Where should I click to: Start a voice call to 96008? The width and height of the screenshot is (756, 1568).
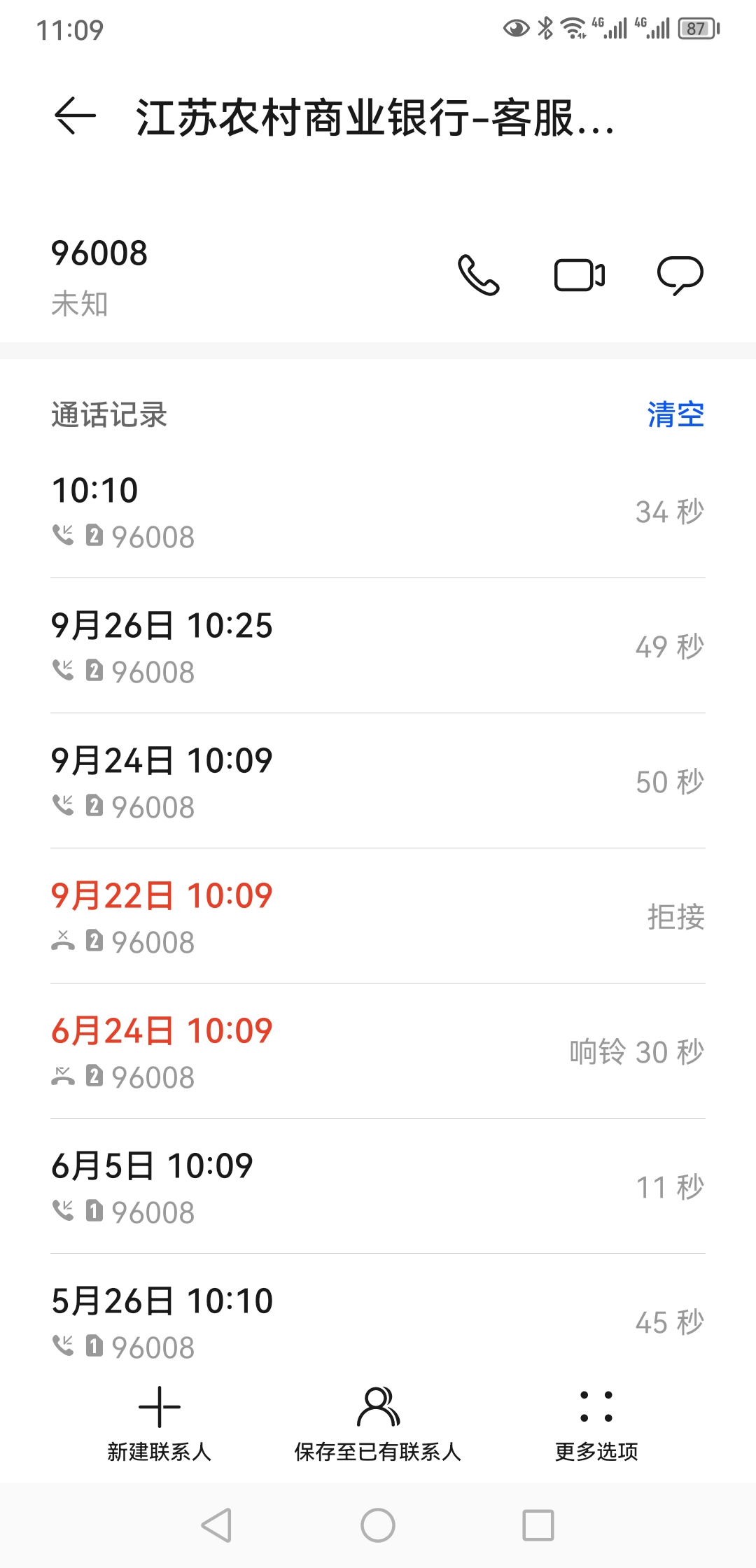pyautogui.click(x=479, y=276)
